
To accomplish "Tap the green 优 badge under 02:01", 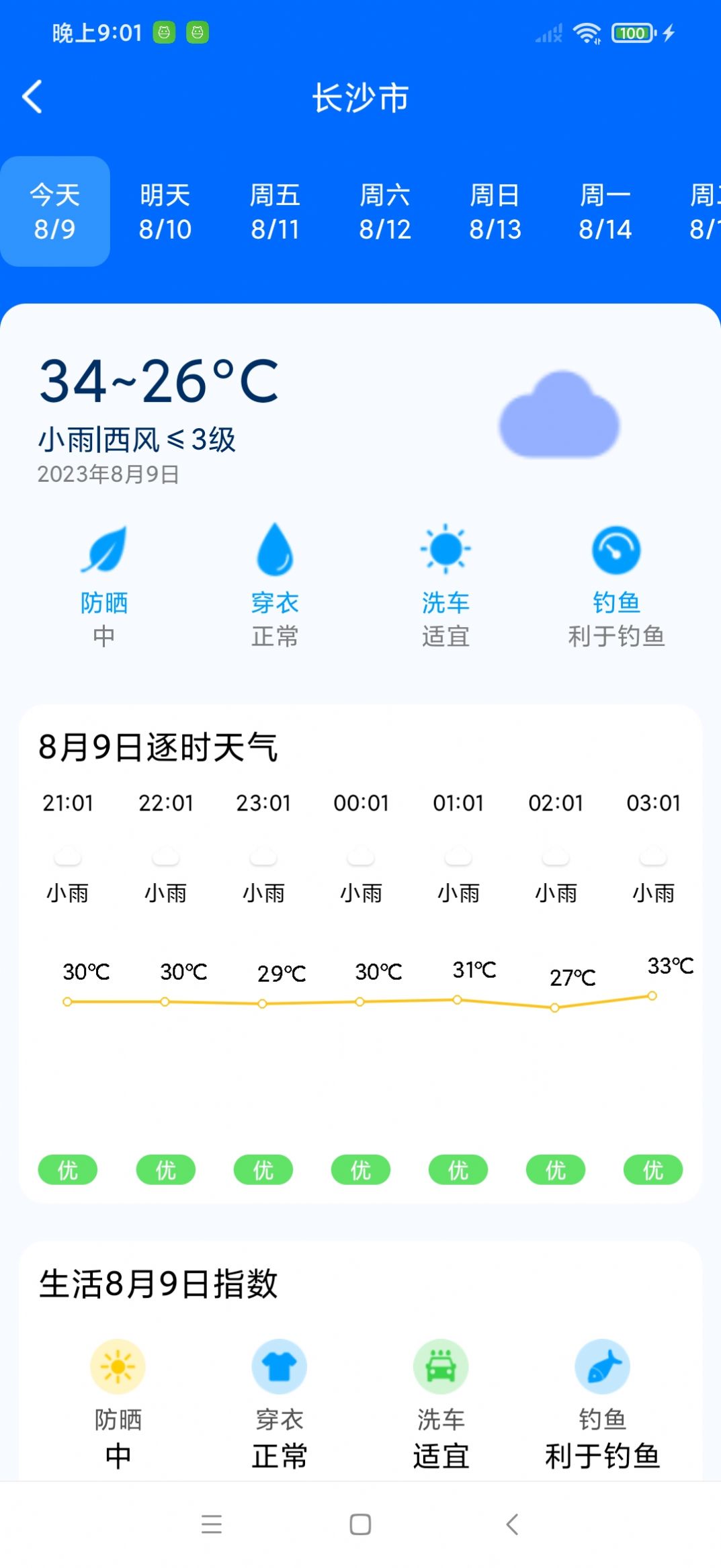I will (x=554, y=1169).
